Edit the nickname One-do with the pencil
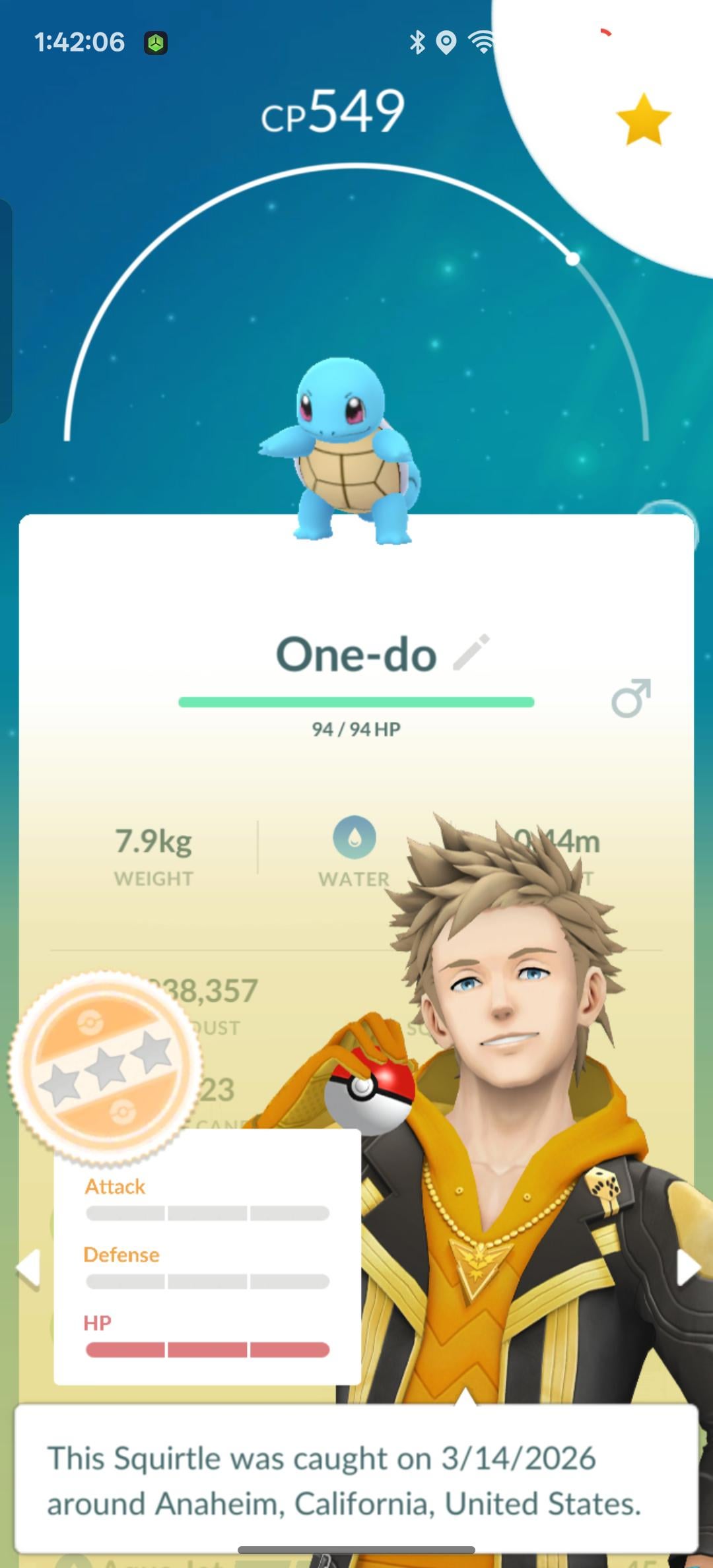The image size is (713, 1568). (x=471, y=653)
